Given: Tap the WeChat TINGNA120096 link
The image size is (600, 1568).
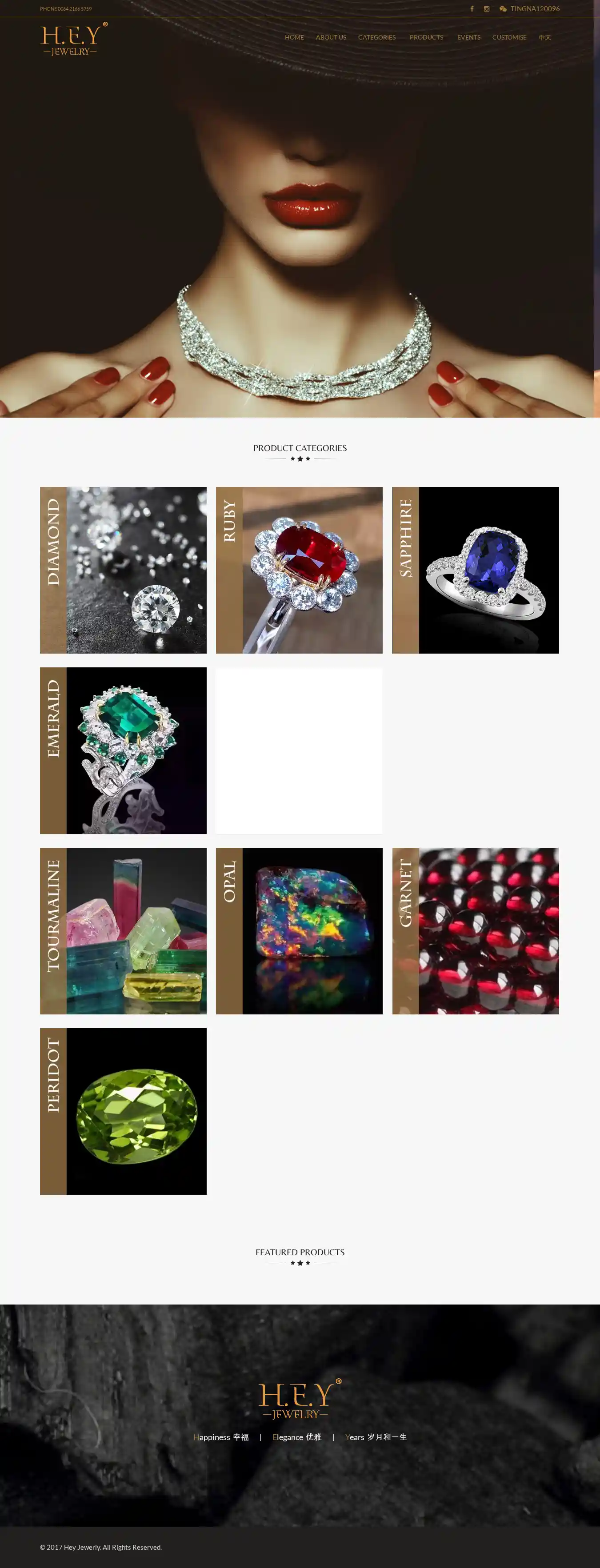Looking at the screenshot, I should click(x=529, y=8).
